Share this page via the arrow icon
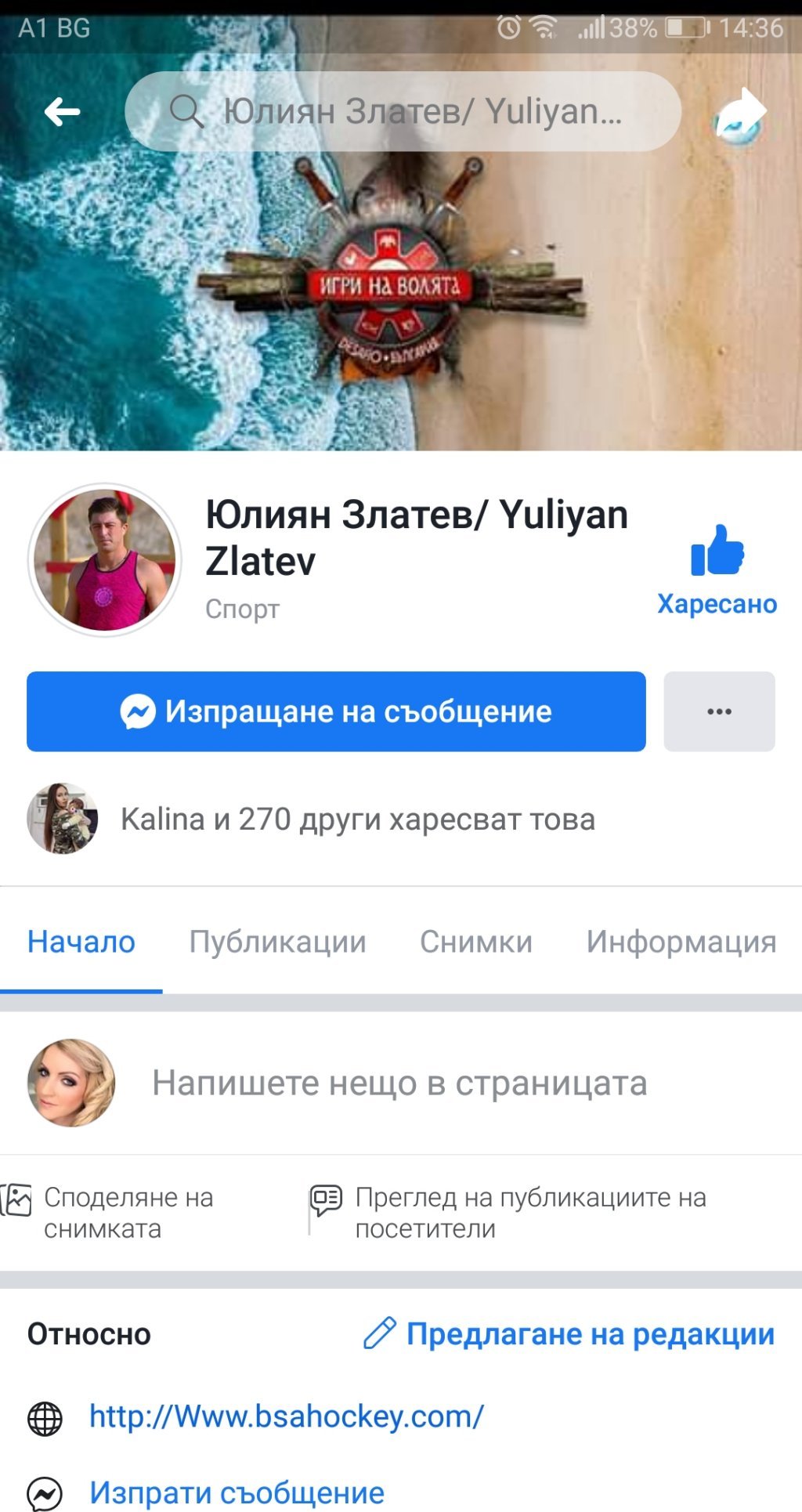 (739, 114)
